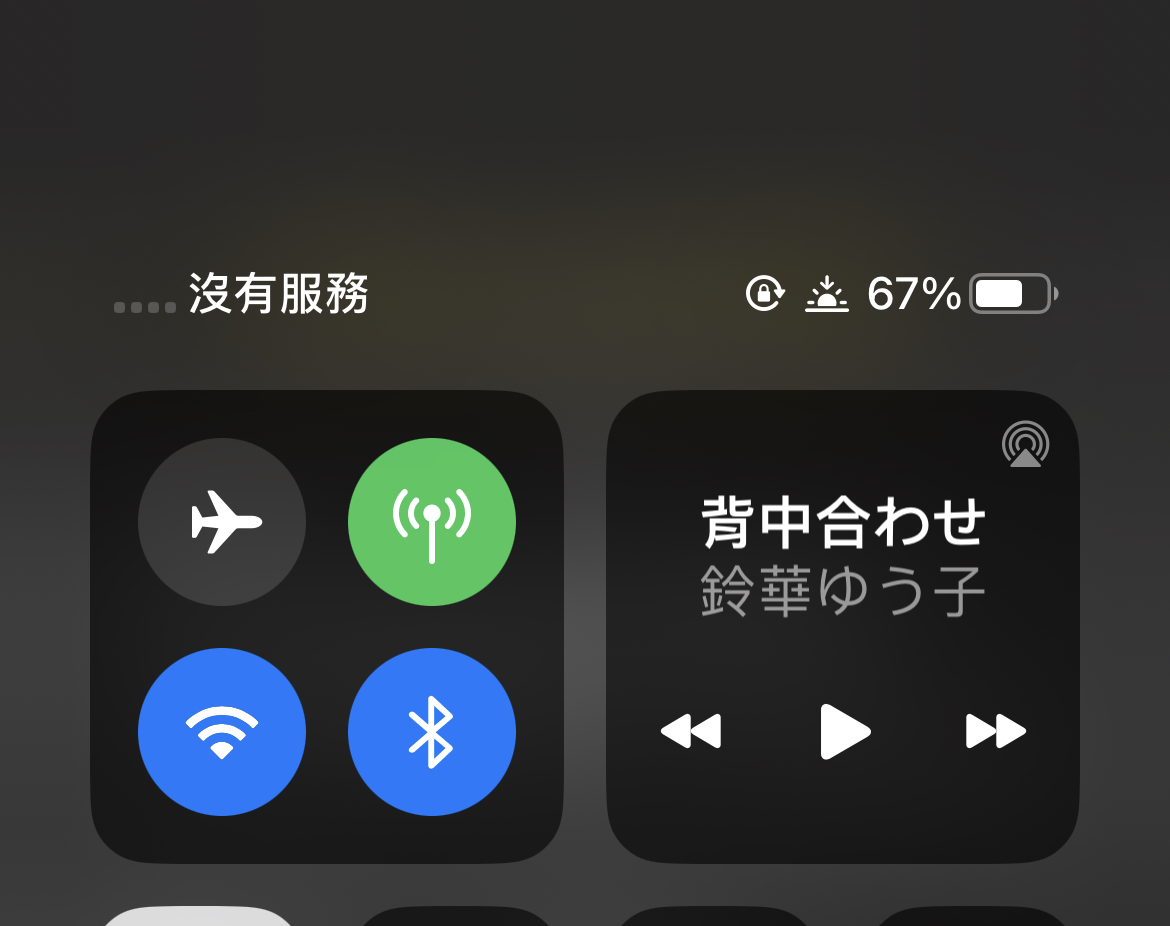Disable Wi-Fi toggle
Screen dimensions: 1170x926
[222, 732]
